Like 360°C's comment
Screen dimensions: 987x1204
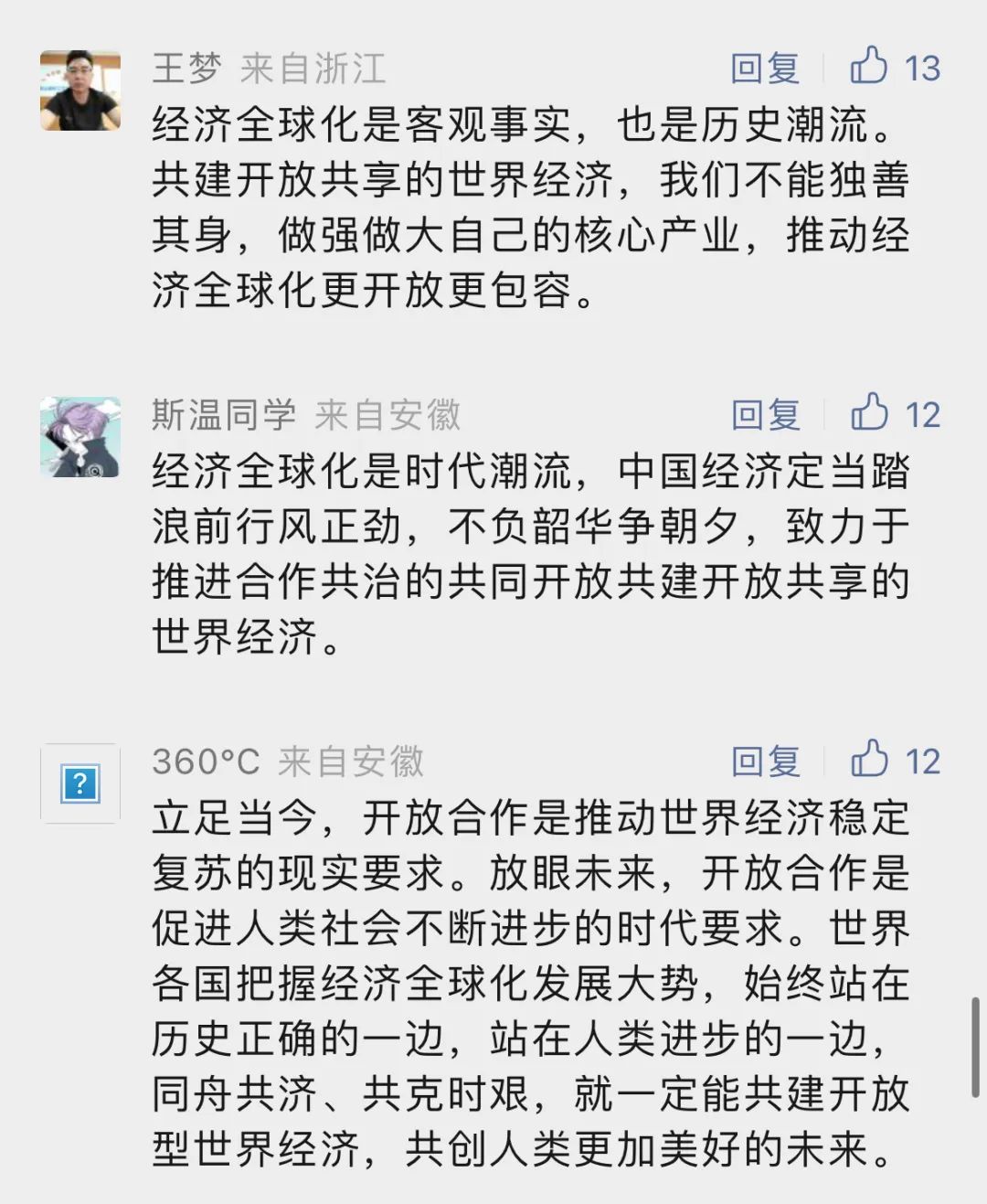[x=869, y=760]
